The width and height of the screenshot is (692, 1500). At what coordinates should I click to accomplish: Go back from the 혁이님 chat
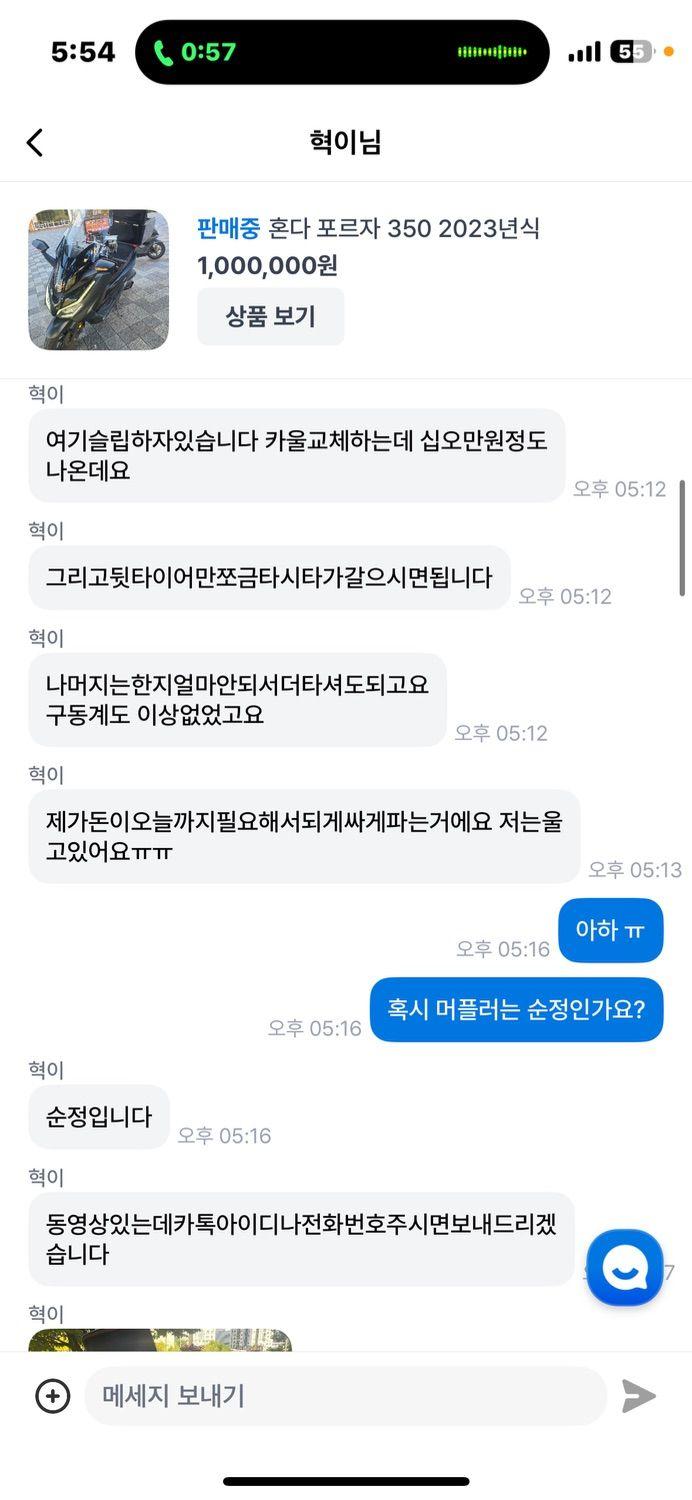coord(35,143)
